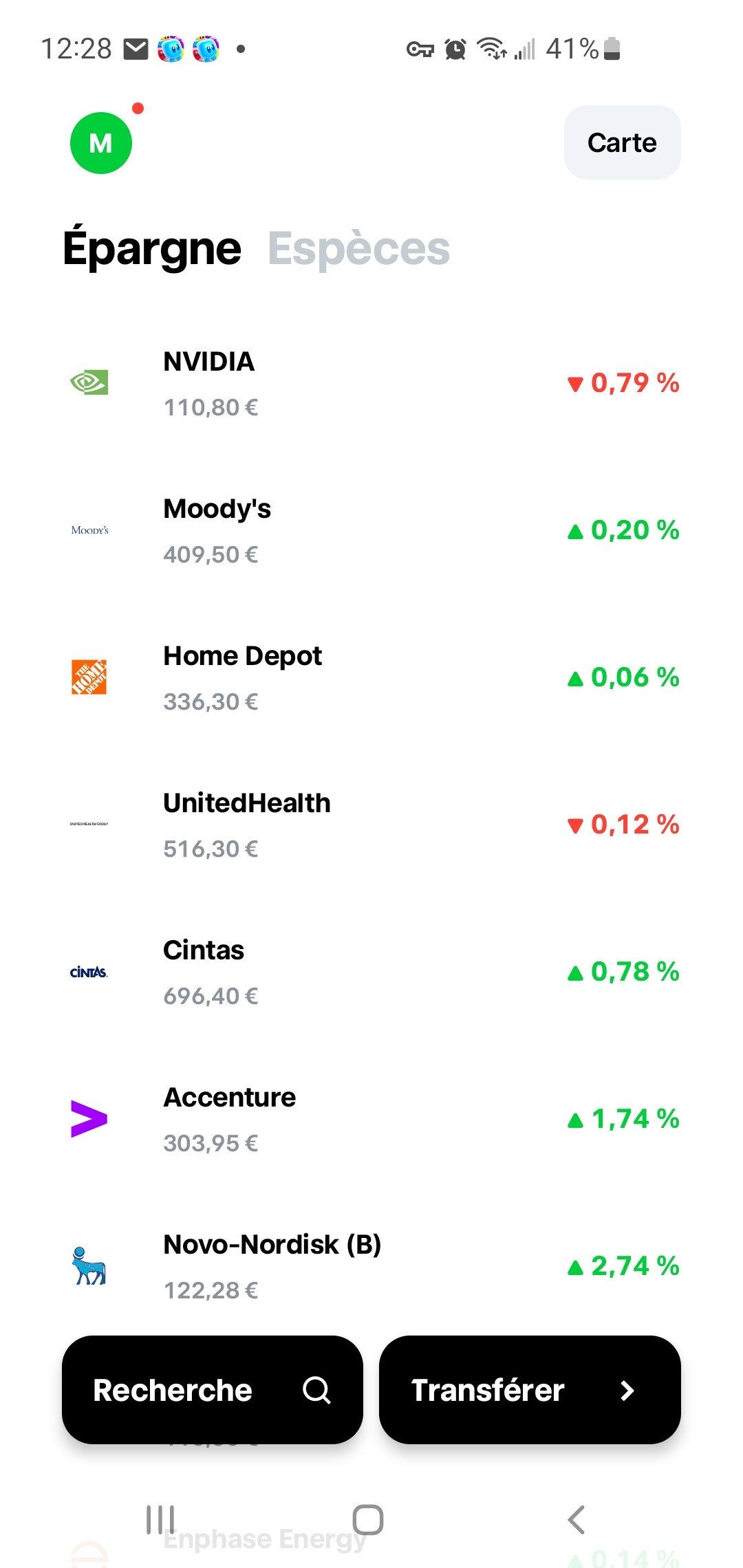View the Accenture position
This screenshot has height=1568, width=743.
pos(371,1119)
